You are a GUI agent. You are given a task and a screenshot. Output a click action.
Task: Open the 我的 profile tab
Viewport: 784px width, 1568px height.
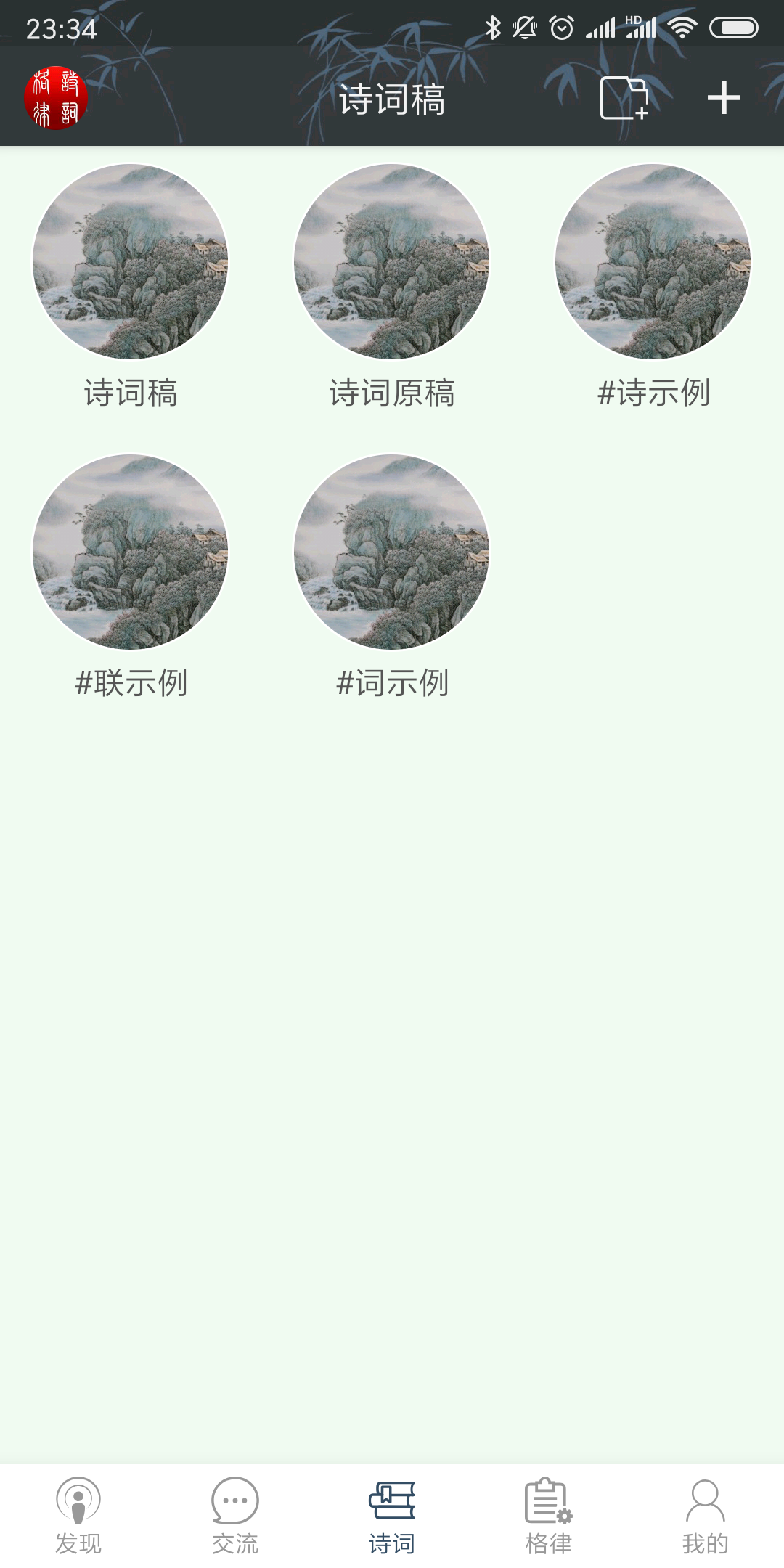[x=705, y=1516]
